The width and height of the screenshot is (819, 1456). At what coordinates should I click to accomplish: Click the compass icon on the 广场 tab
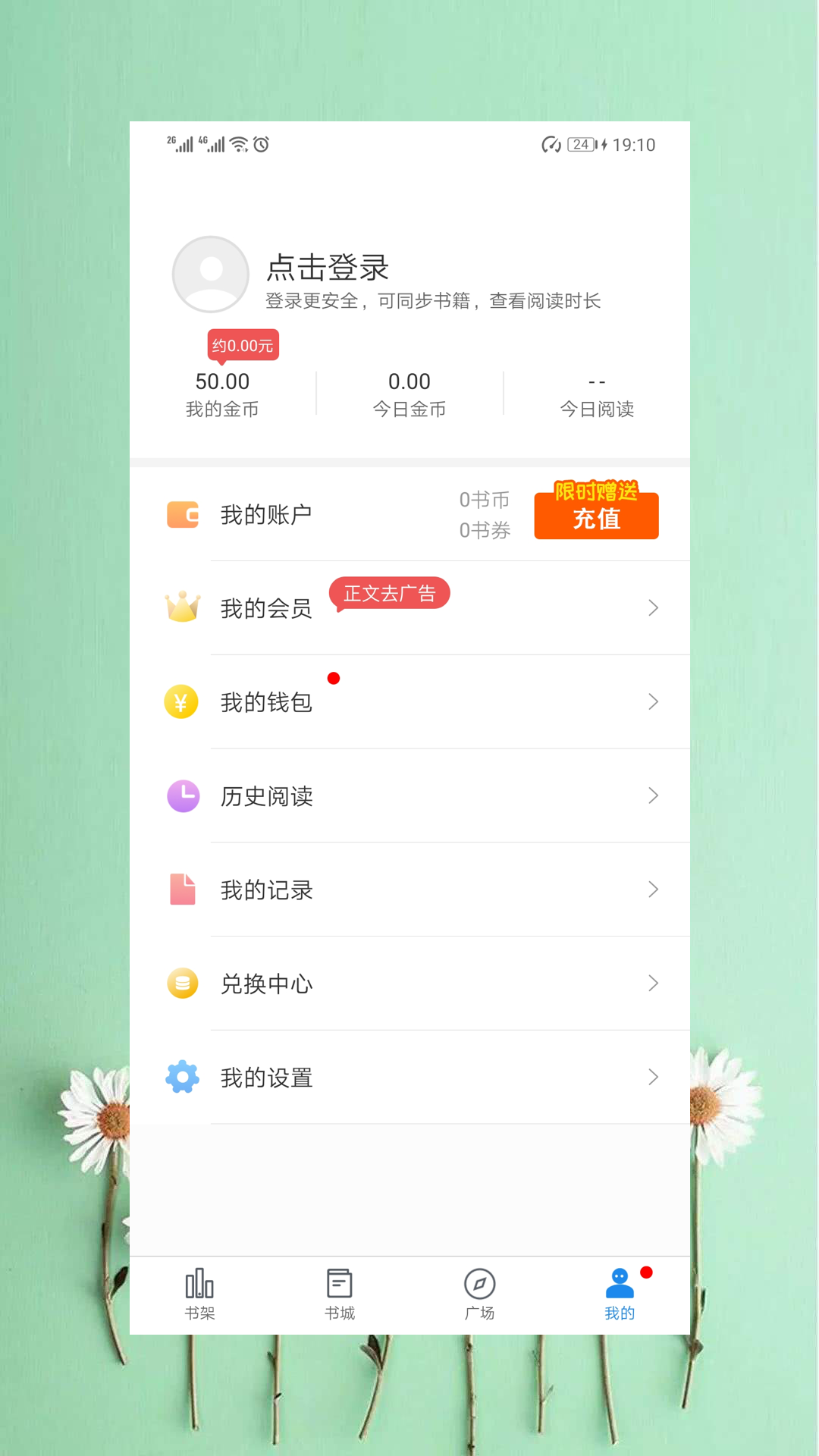click(480, 1284)
